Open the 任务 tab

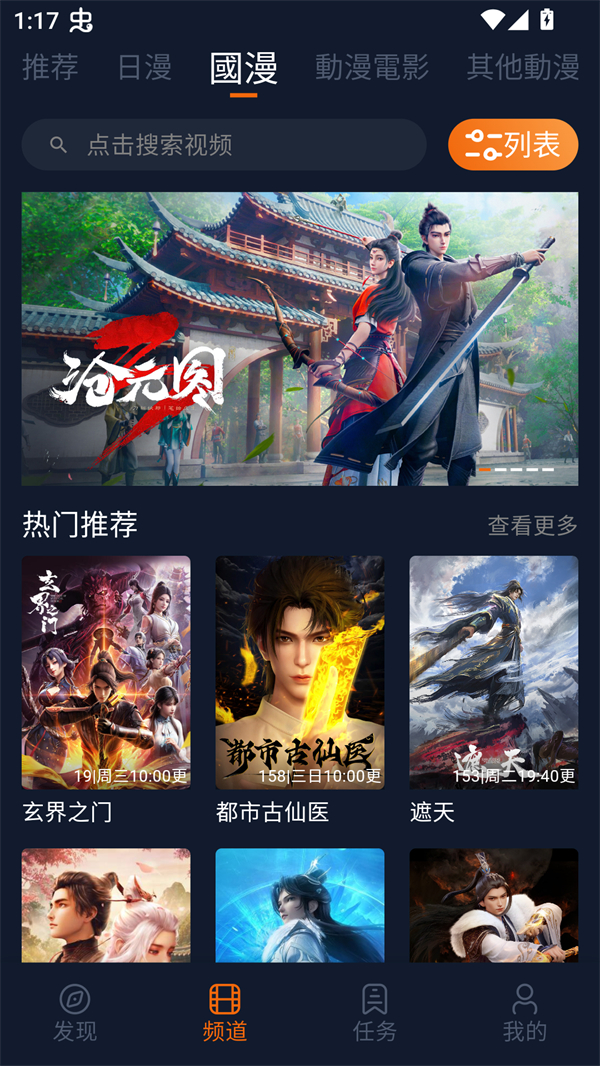tap(375, 1012)
